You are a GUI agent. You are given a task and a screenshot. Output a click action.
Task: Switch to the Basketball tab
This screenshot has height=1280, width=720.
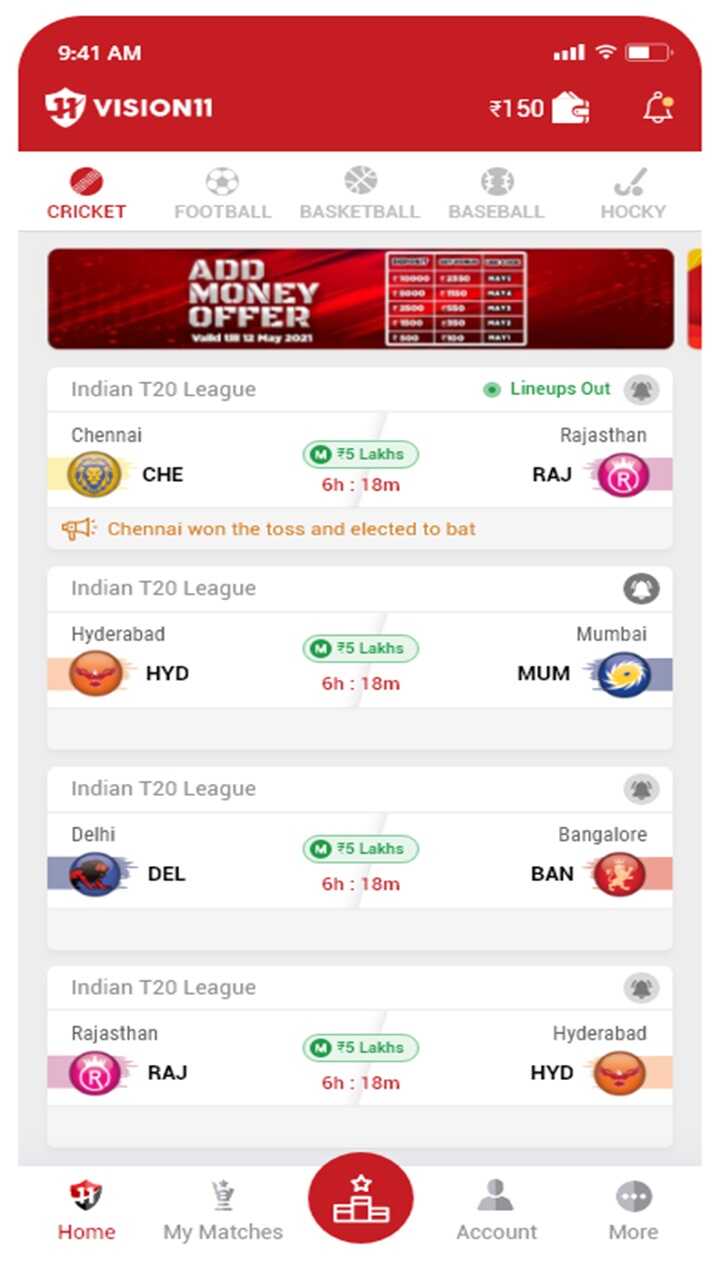360,194
